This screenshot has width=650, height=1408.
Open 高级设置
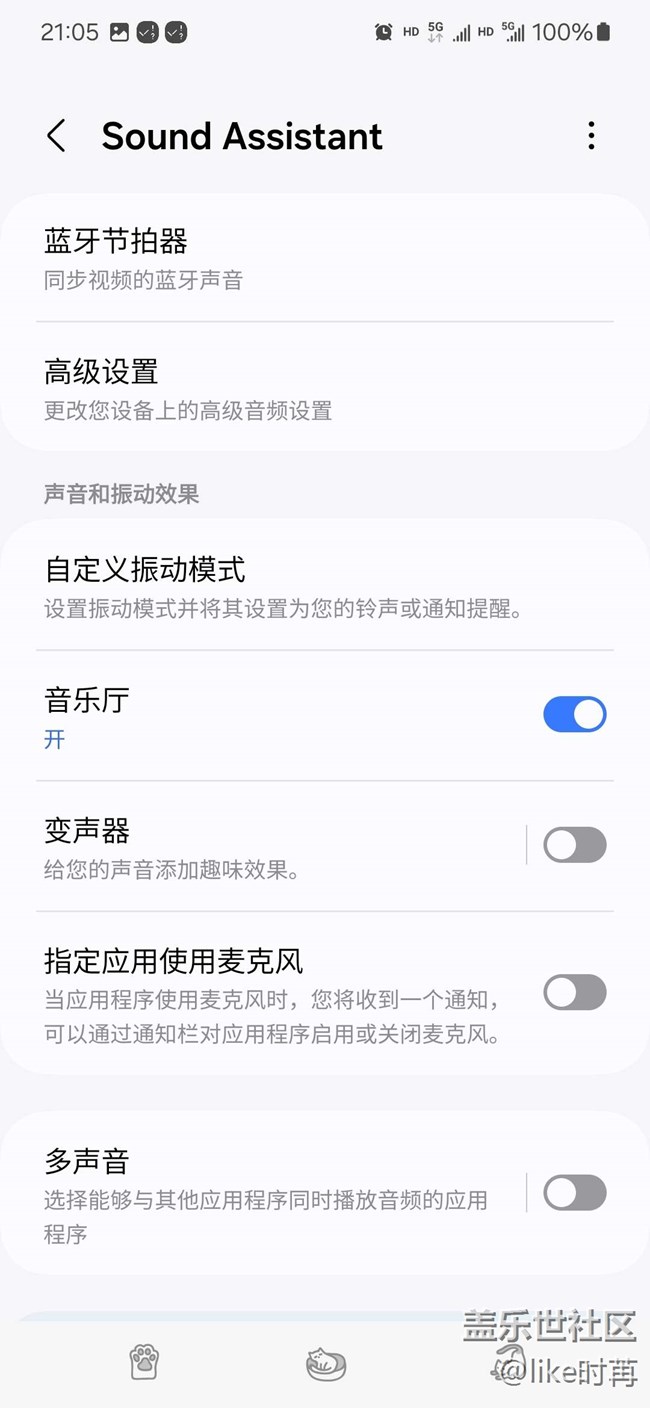pyautogui.click(x=325, y=388)
